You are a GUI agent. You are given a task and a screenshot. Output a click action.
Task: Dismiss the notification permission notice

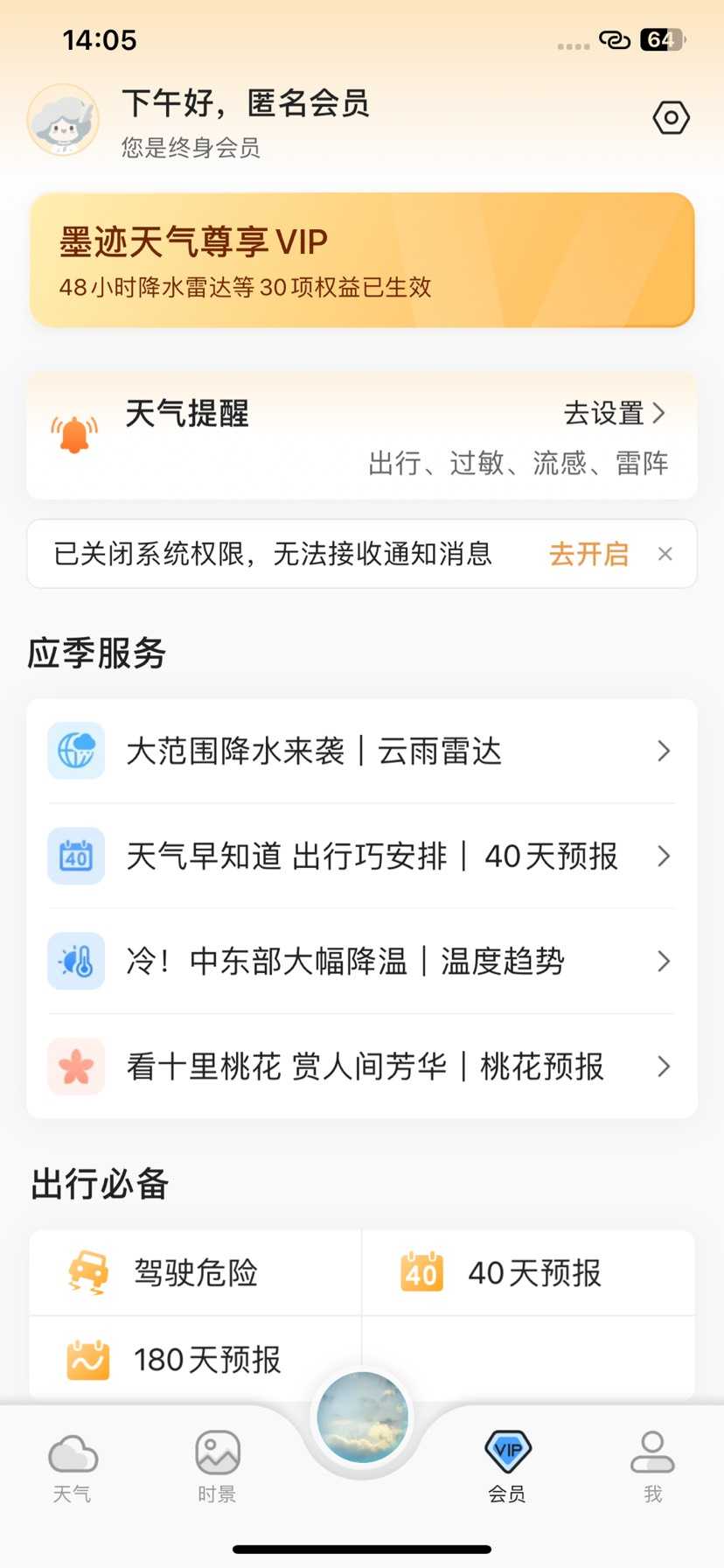[x=665, y=554]
